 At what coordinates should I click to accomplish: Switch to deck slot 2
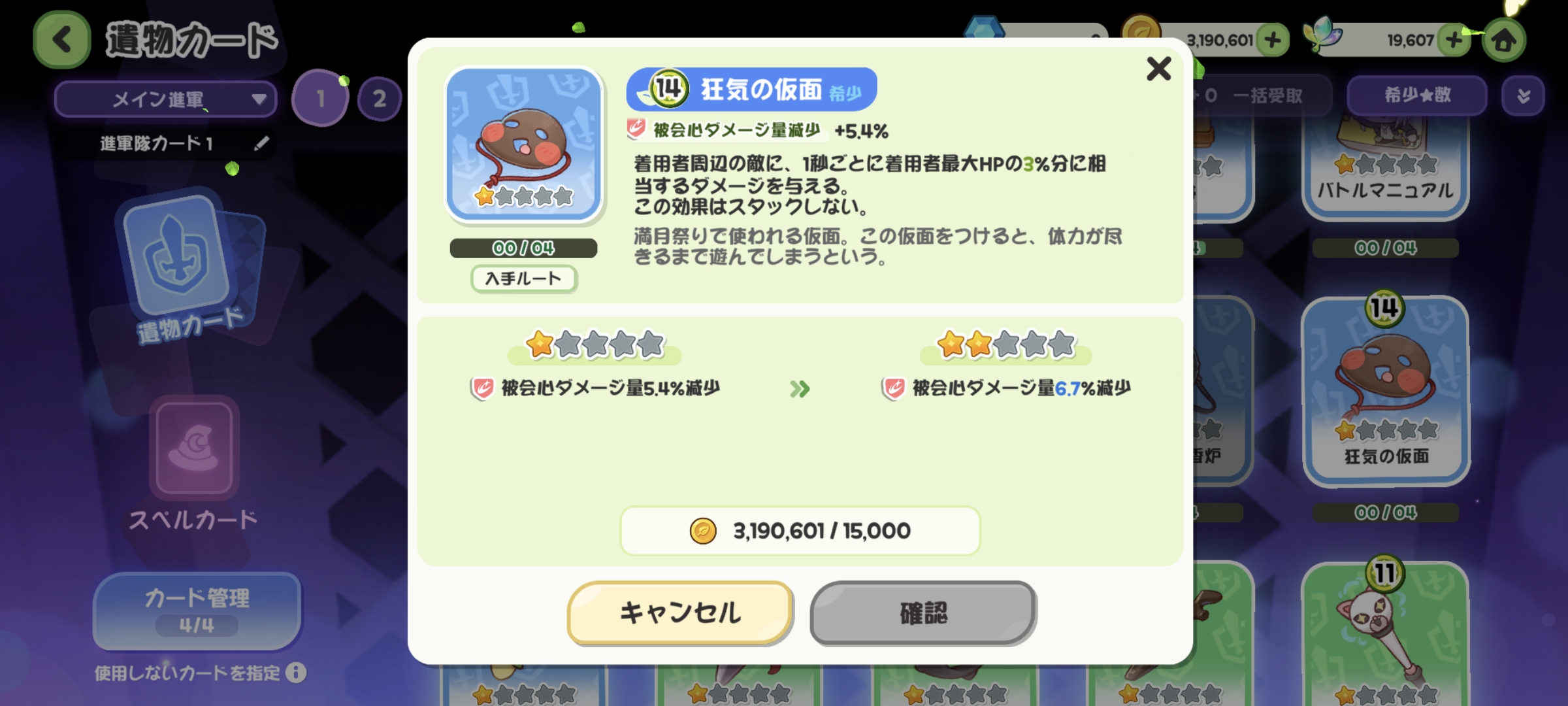click(379, 99)
